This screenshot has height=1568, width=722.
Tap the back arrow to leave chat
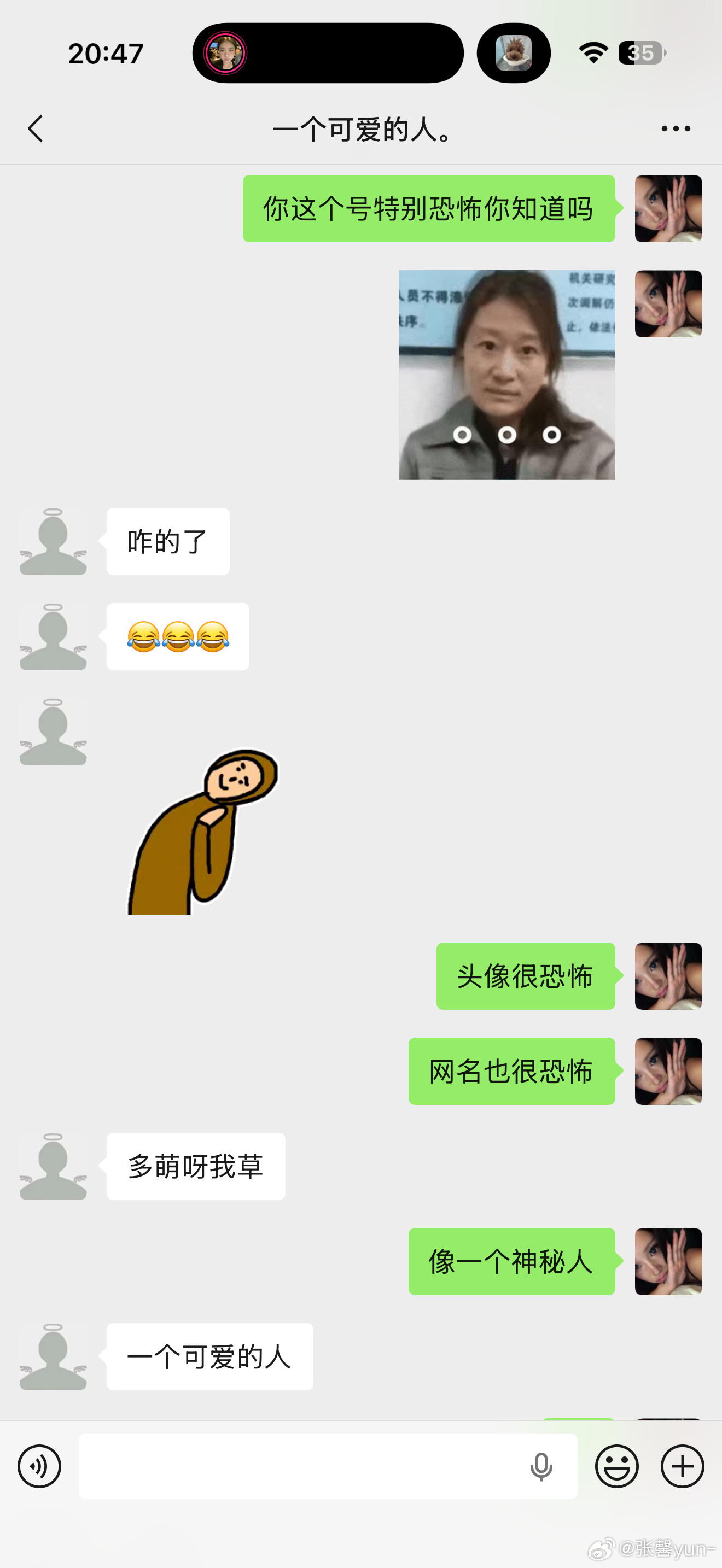[36, 129]
